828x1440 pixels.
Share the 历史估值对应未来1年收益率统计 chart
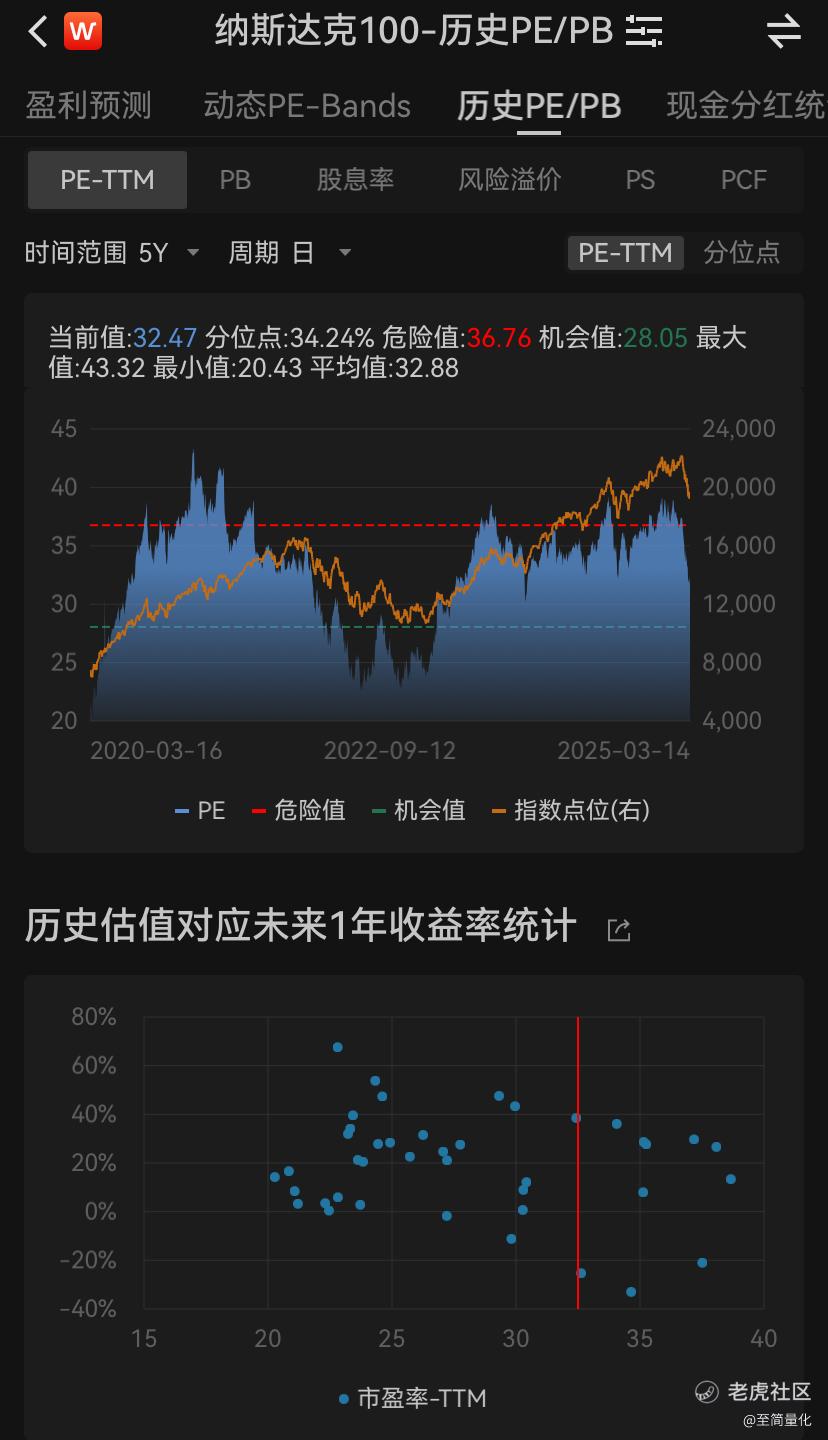click(619, 930)
